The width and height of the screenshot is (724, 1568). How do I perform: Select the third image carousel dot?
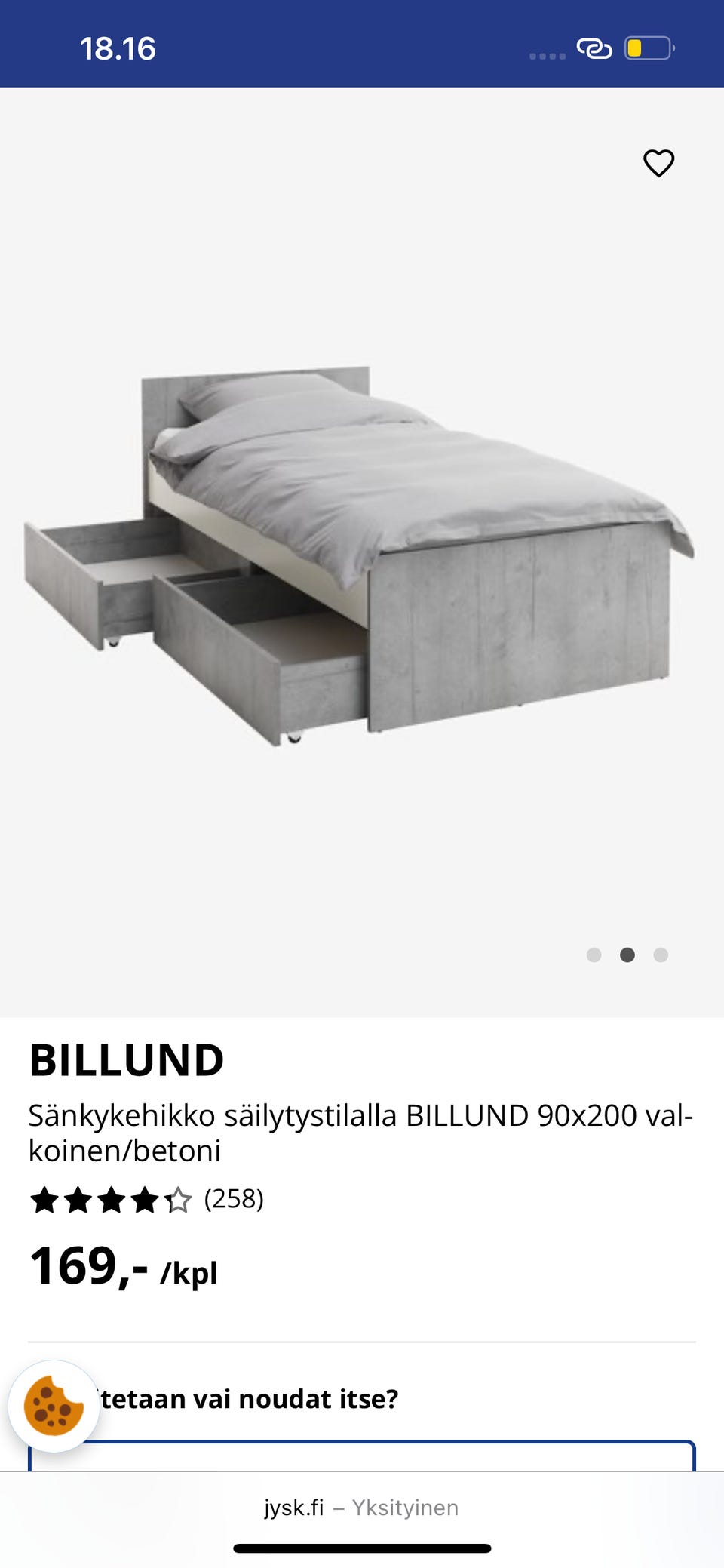[x=661, y=955]
